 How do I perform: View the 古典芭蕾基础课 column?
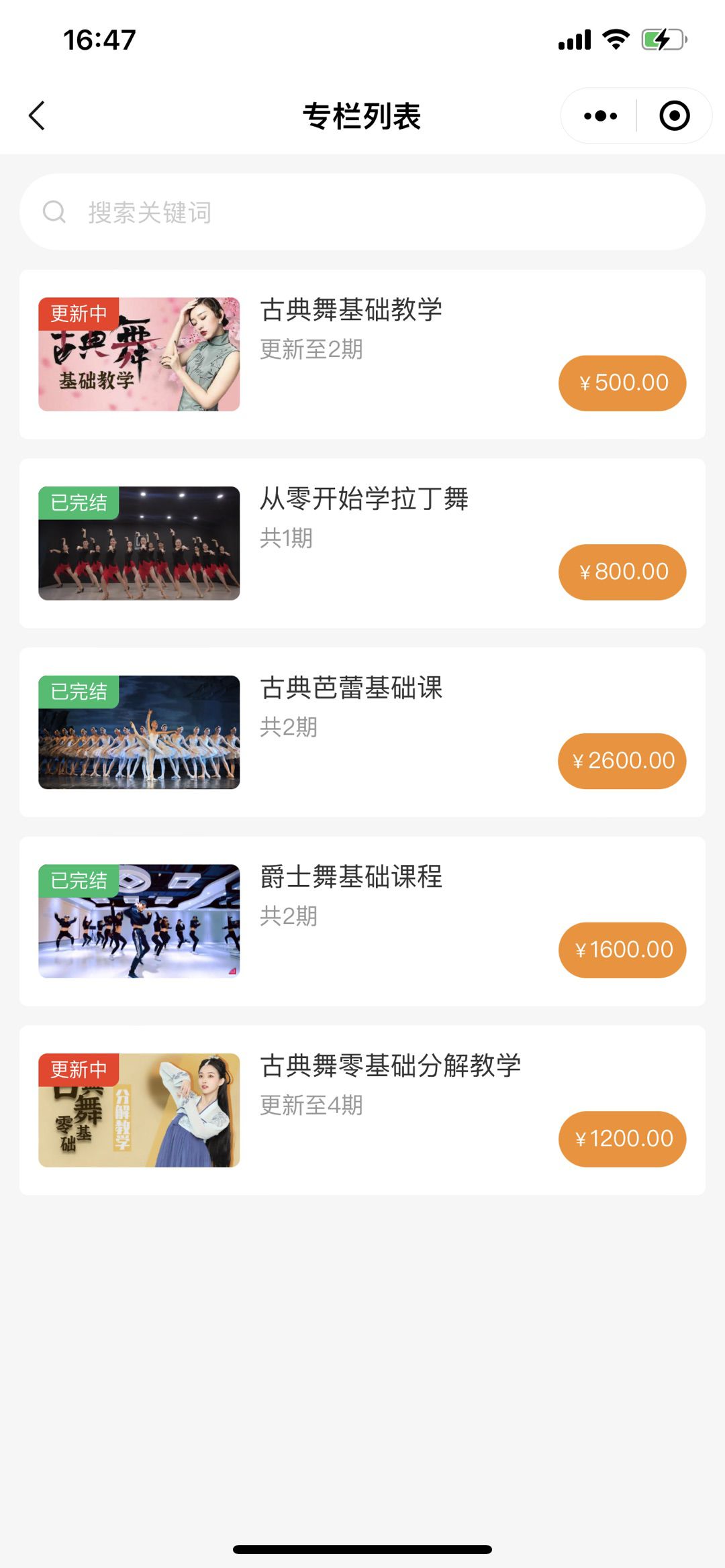pos(351,689)
